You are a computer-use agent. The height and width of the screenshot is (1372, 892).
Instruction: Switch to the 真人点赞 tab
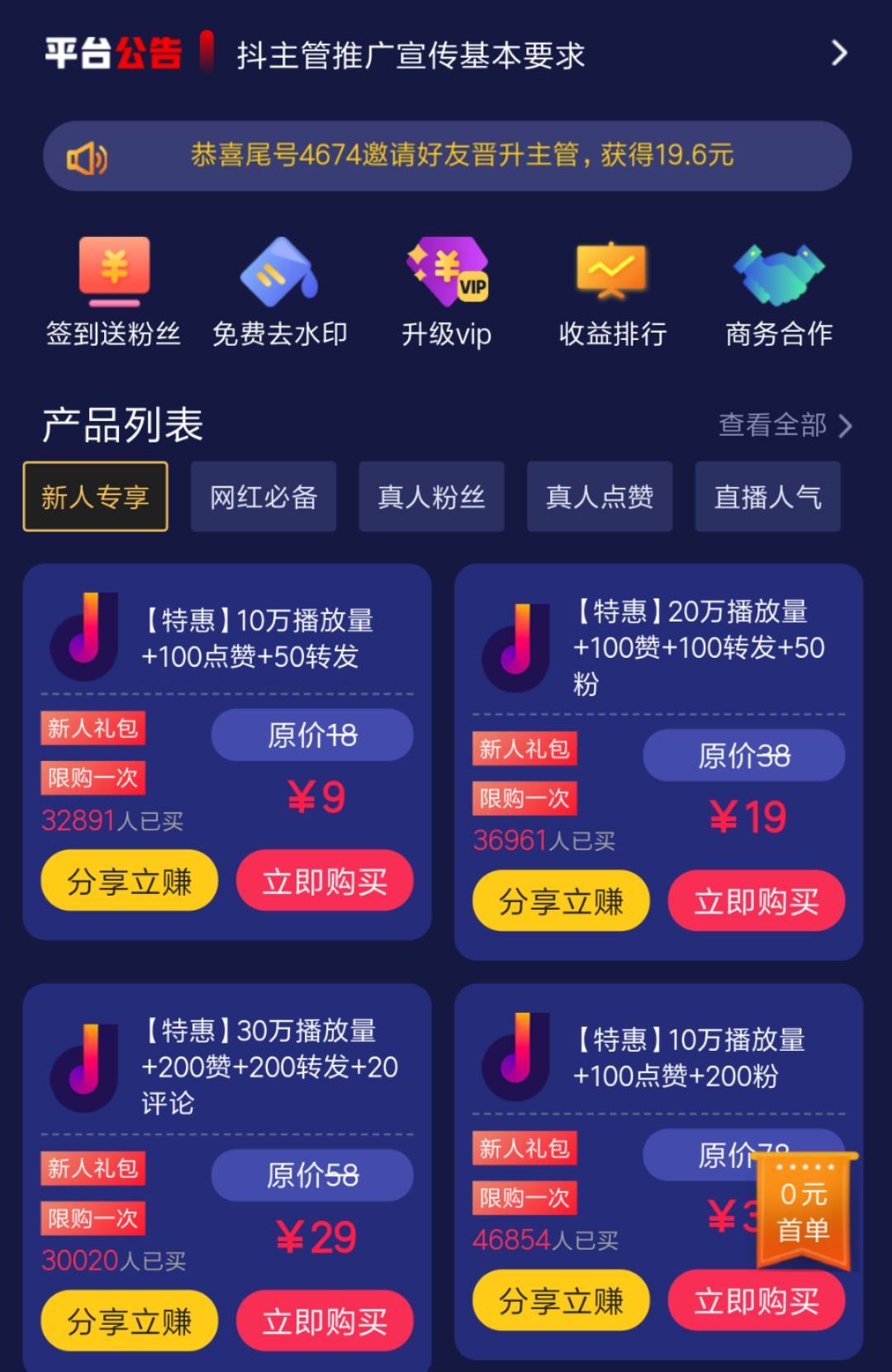pyautogui.click(x=600, y=496)
